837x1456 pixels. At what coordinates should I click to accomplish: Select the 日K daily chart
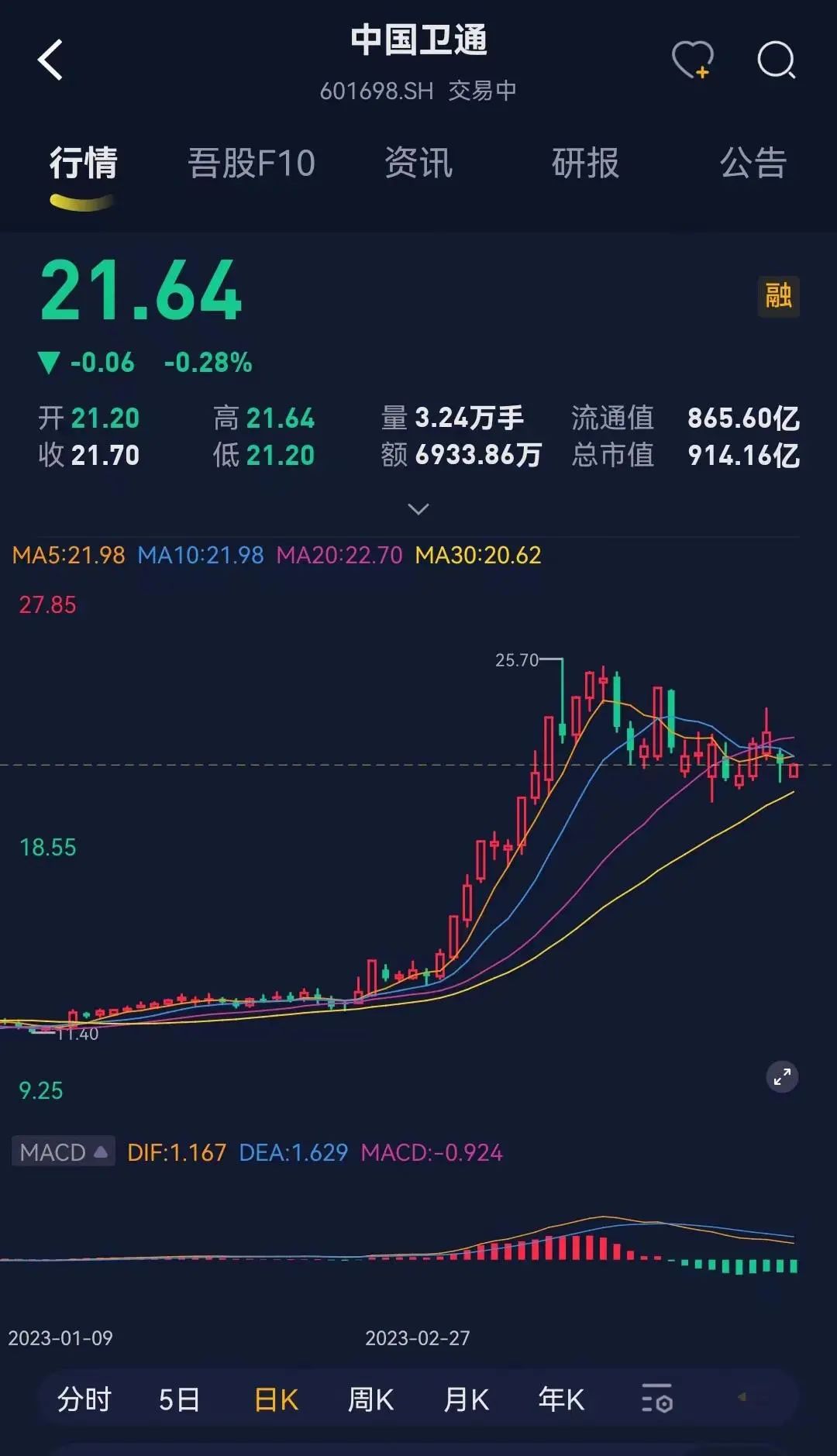276,1399
